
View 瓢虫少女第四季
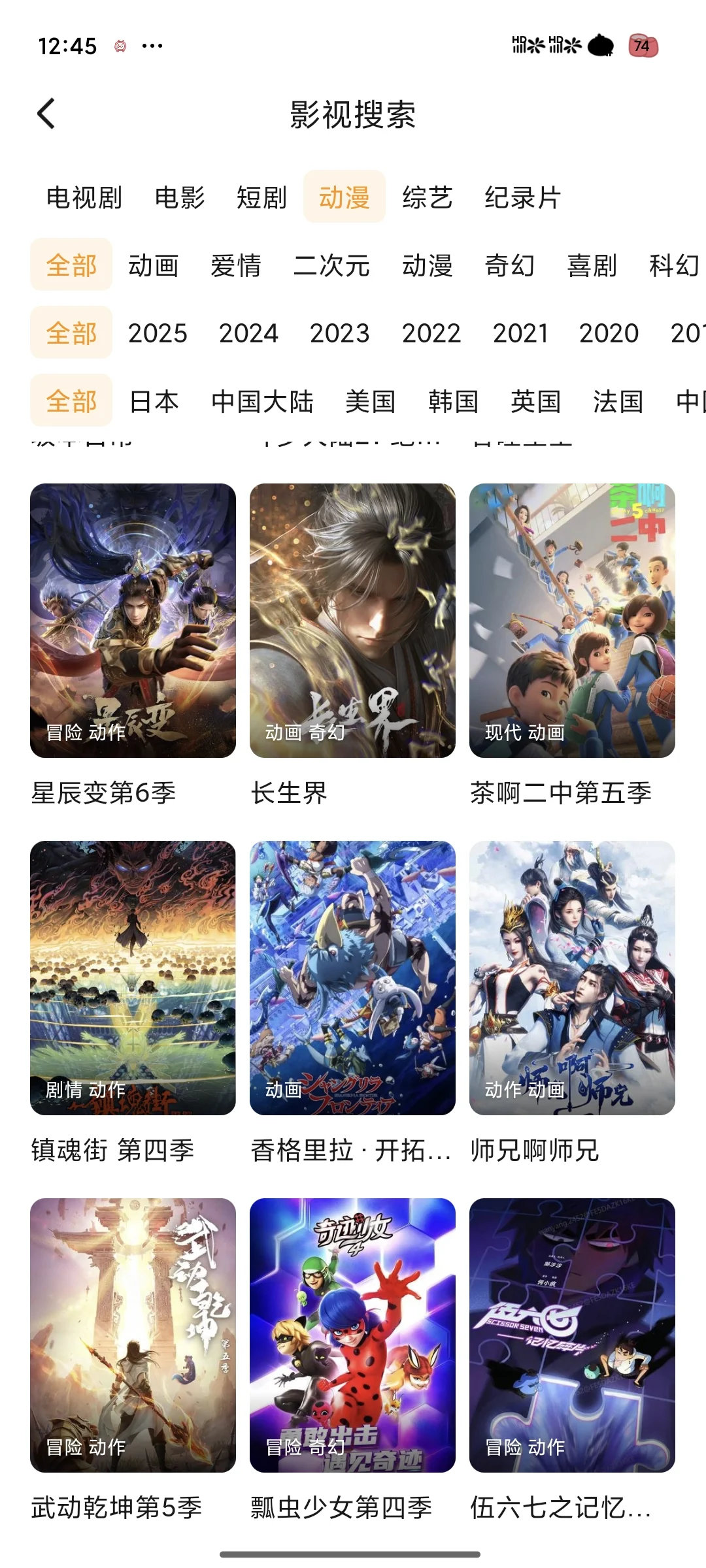(352, 1335)
